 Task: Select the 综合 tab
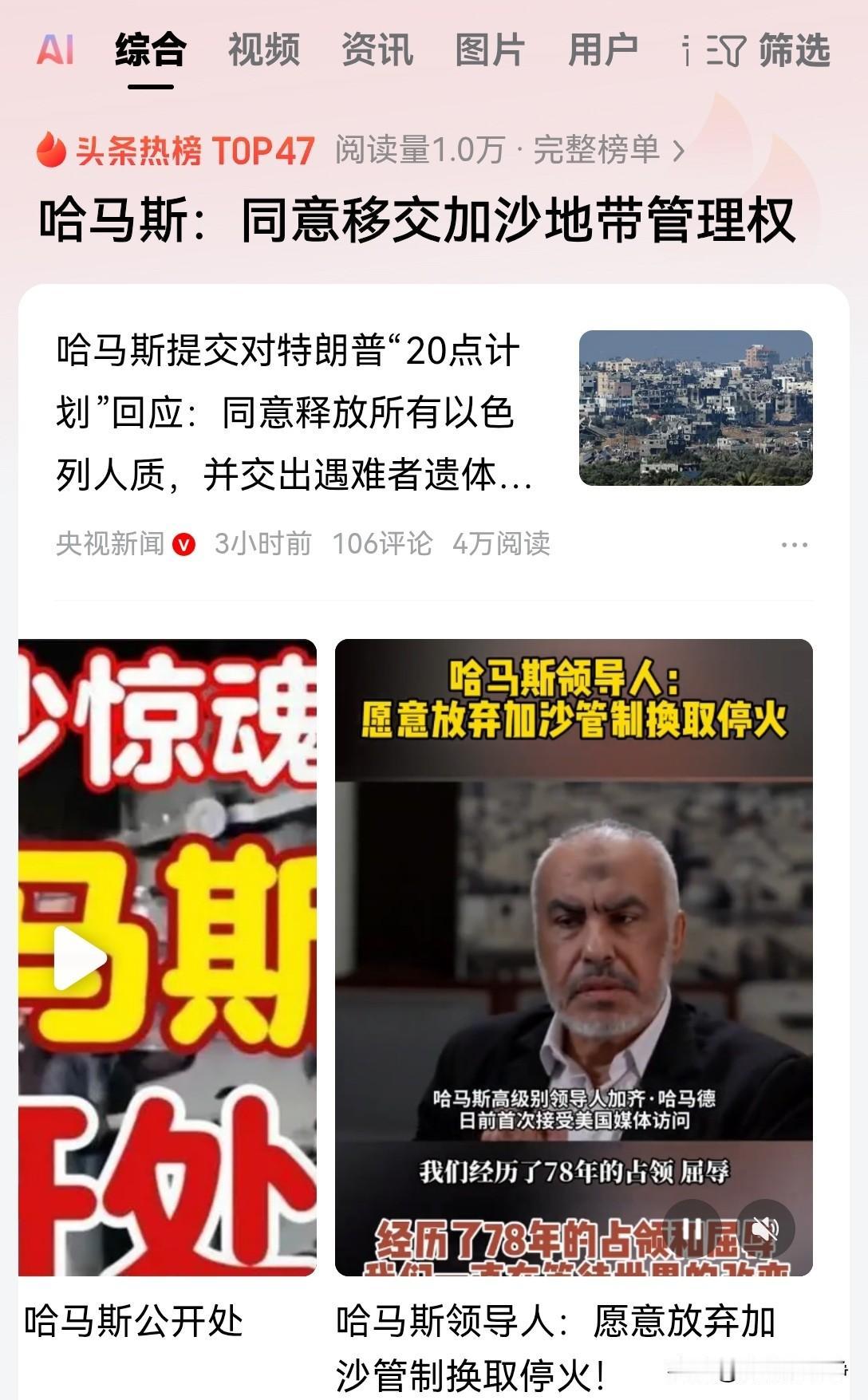pos(151,50)
